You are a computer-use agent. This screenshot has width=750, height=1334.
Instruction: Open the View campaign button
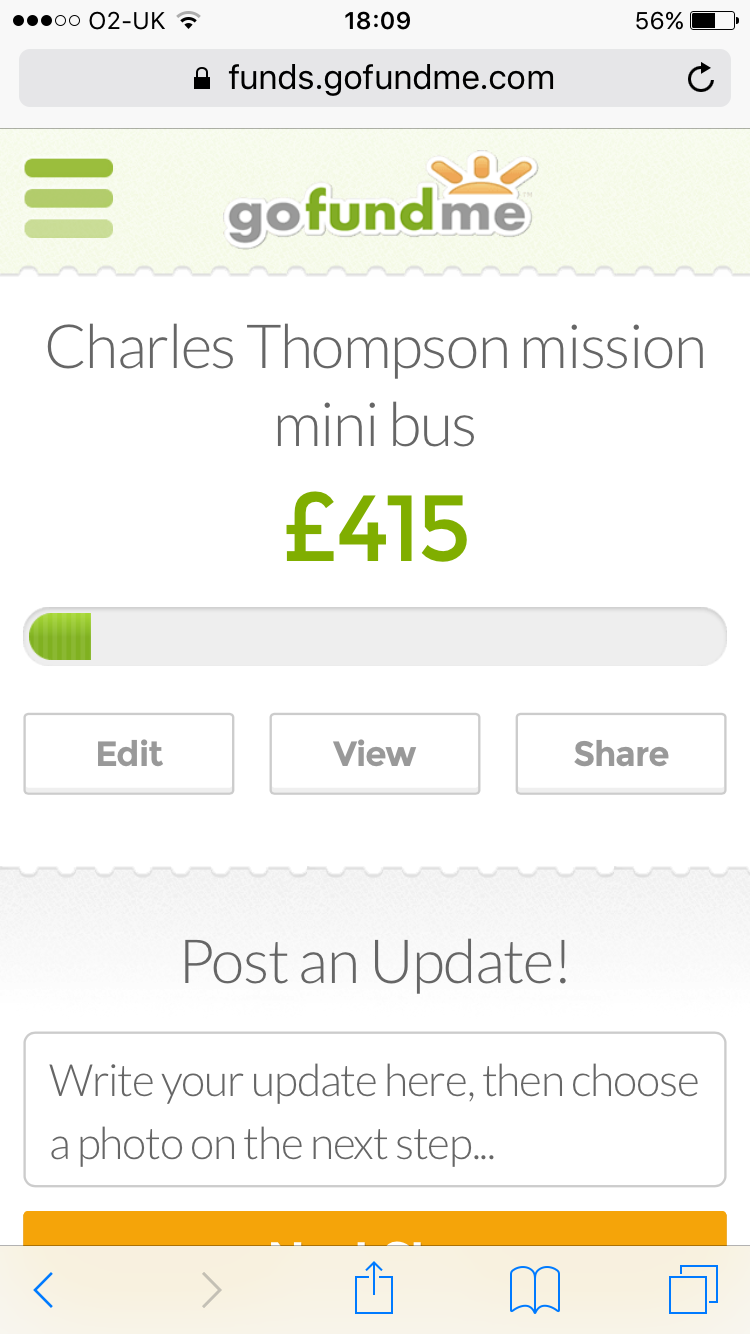pyautogui.click(x=375, y=754)
